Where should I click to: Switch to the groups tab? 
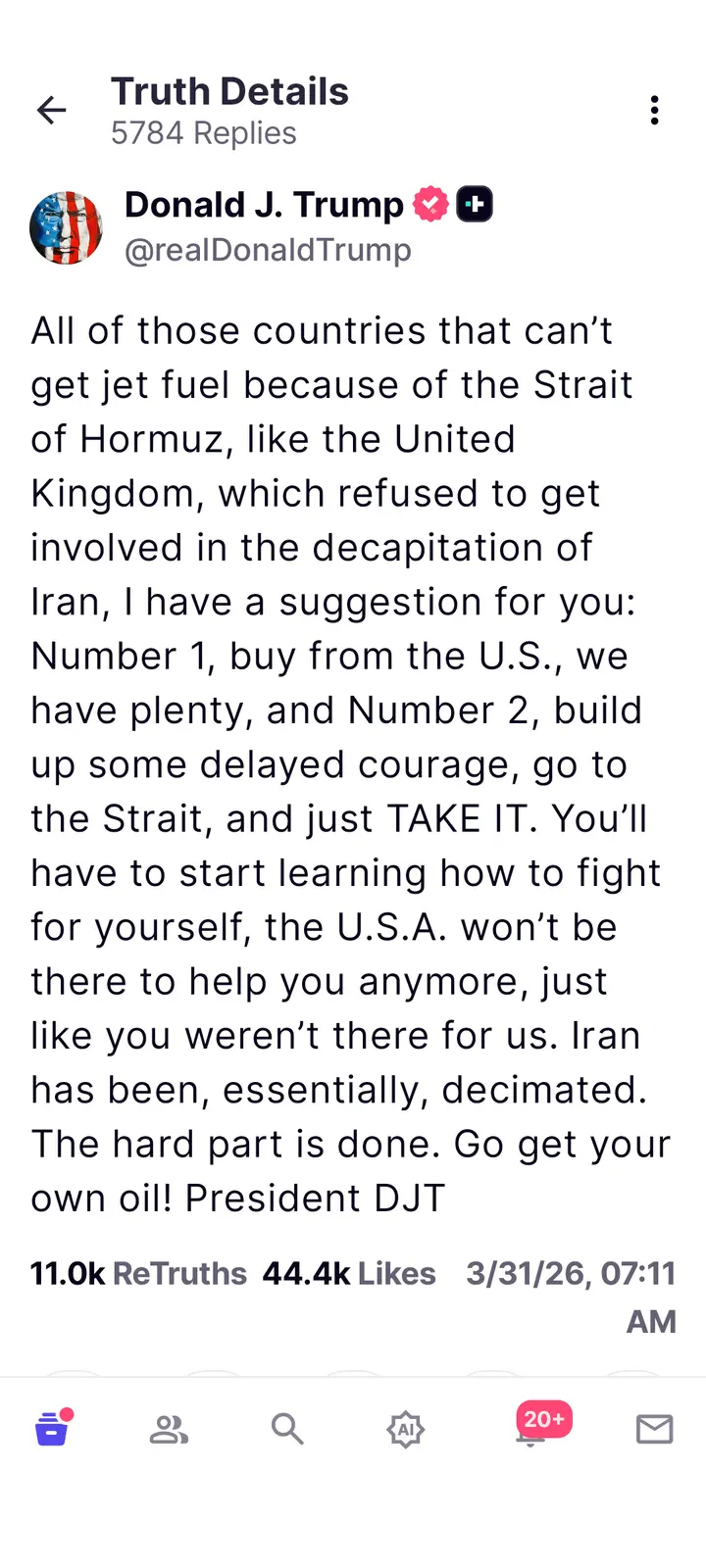(169, 1430)
